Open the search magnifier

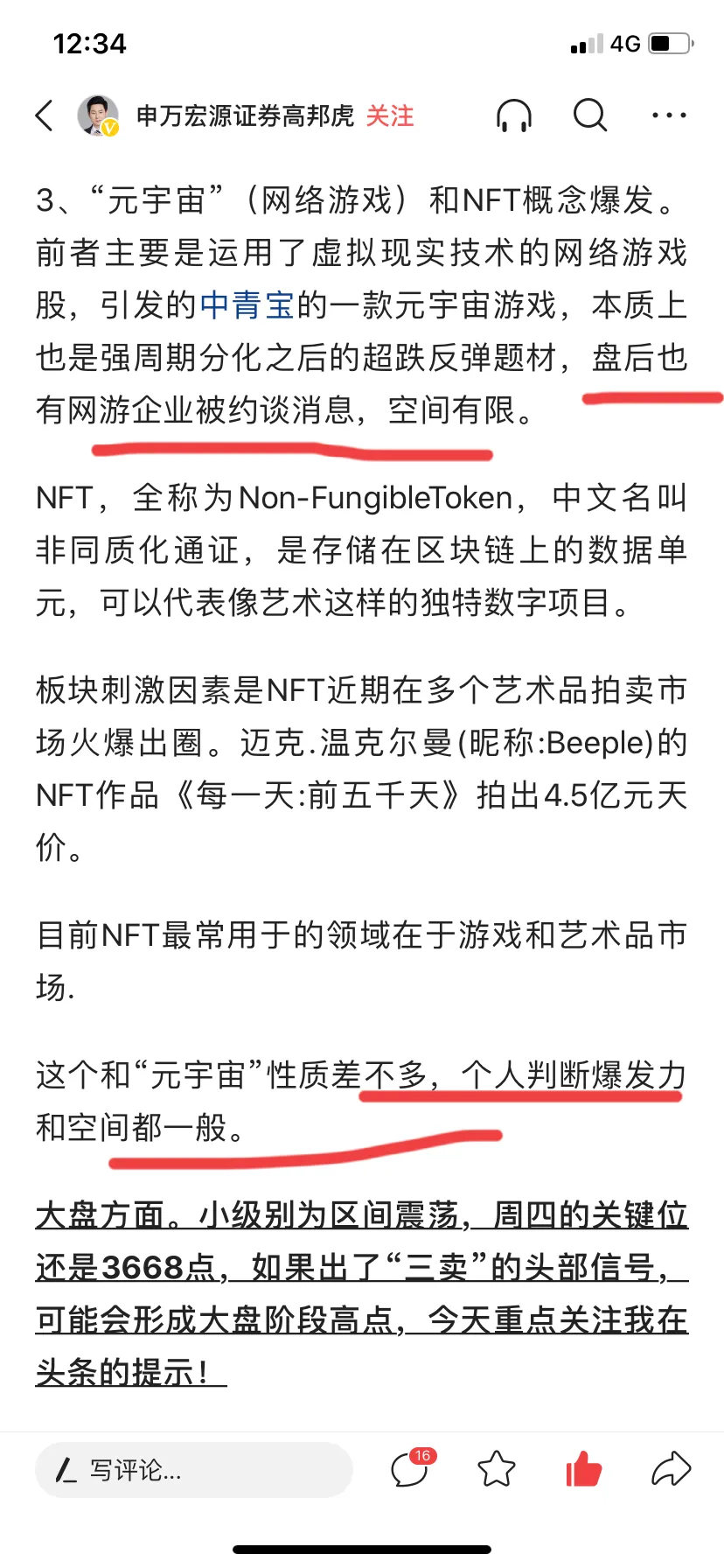point(590,115)
